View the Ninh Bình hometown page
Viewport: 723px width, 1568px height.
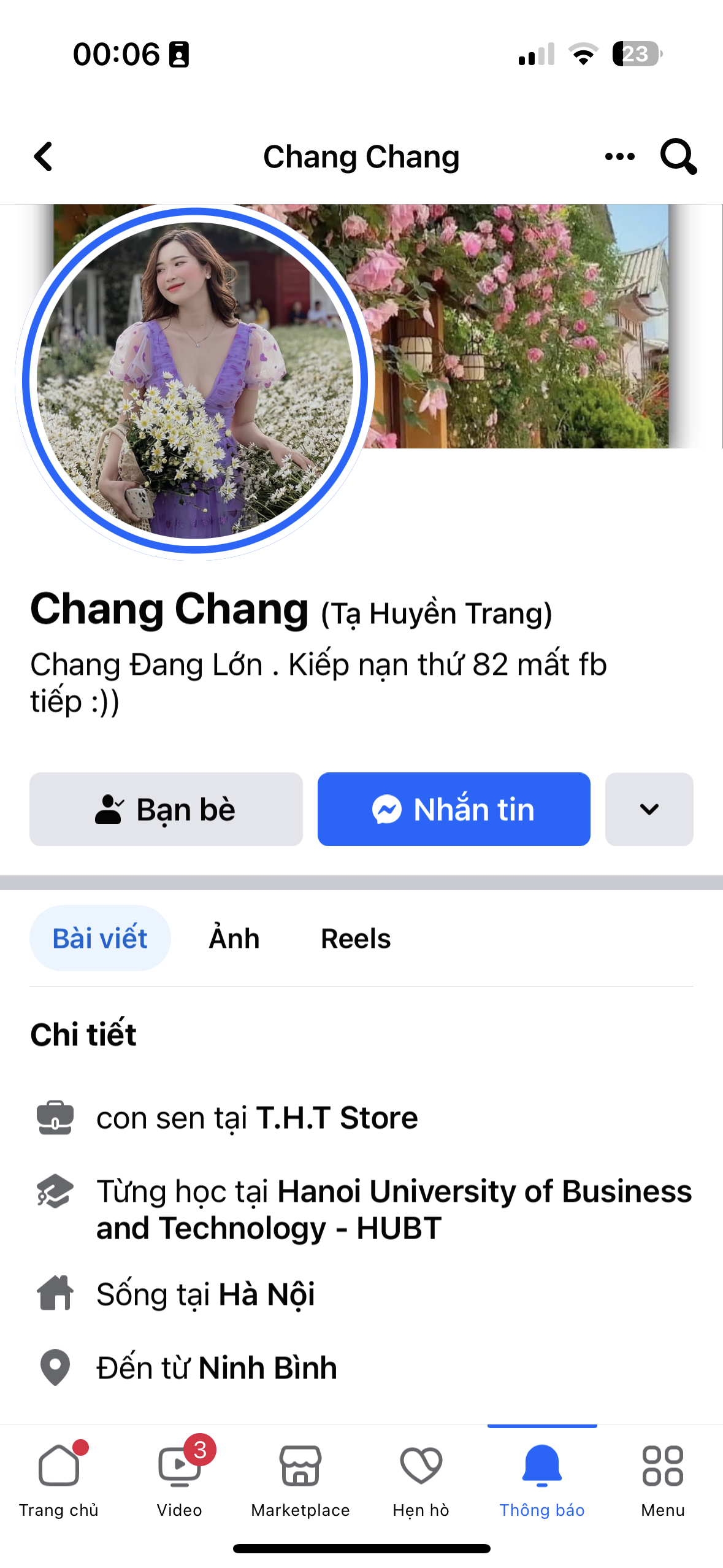[268, 1367]
